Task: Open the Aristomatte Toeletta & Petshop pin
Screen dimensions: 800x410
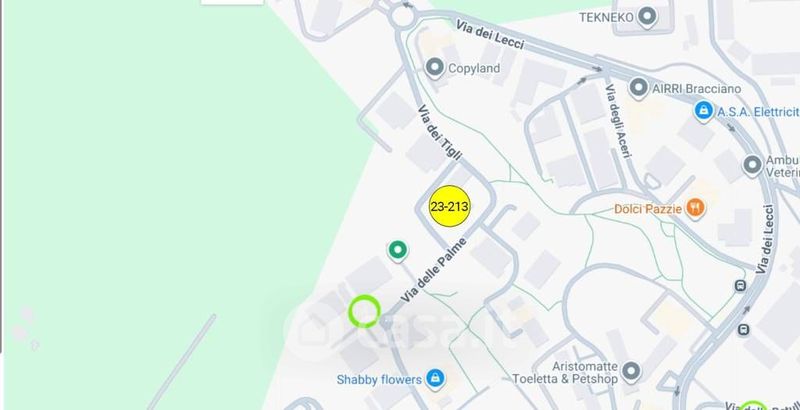Action: [631, 372]
